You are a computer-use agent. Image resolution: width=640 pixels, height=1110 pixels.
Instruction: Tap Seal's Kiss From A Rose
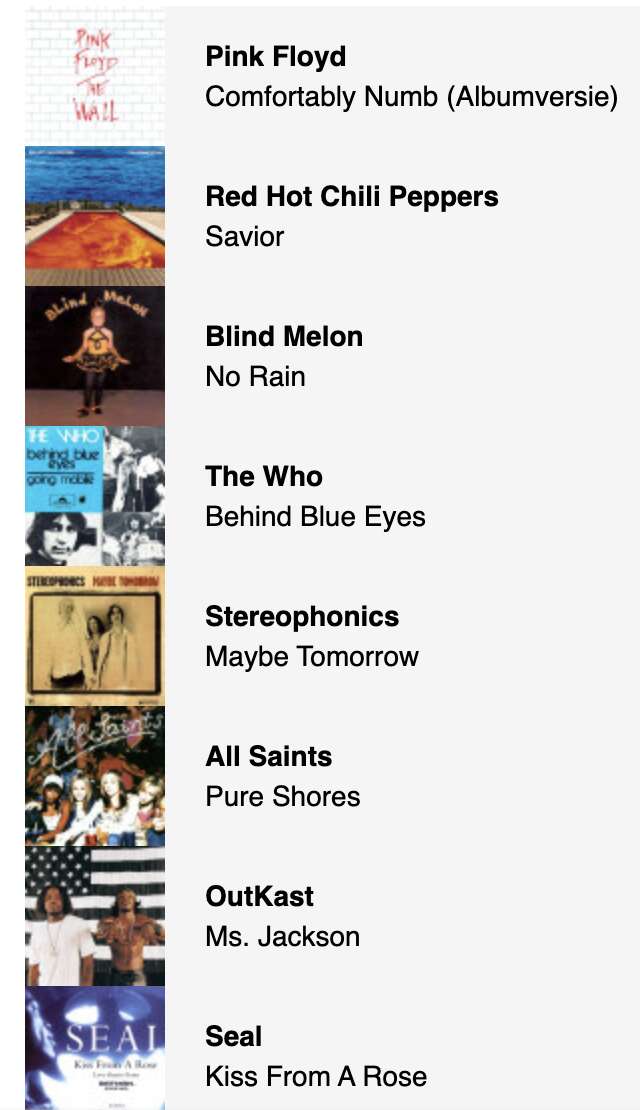[x=316, y=1077]
